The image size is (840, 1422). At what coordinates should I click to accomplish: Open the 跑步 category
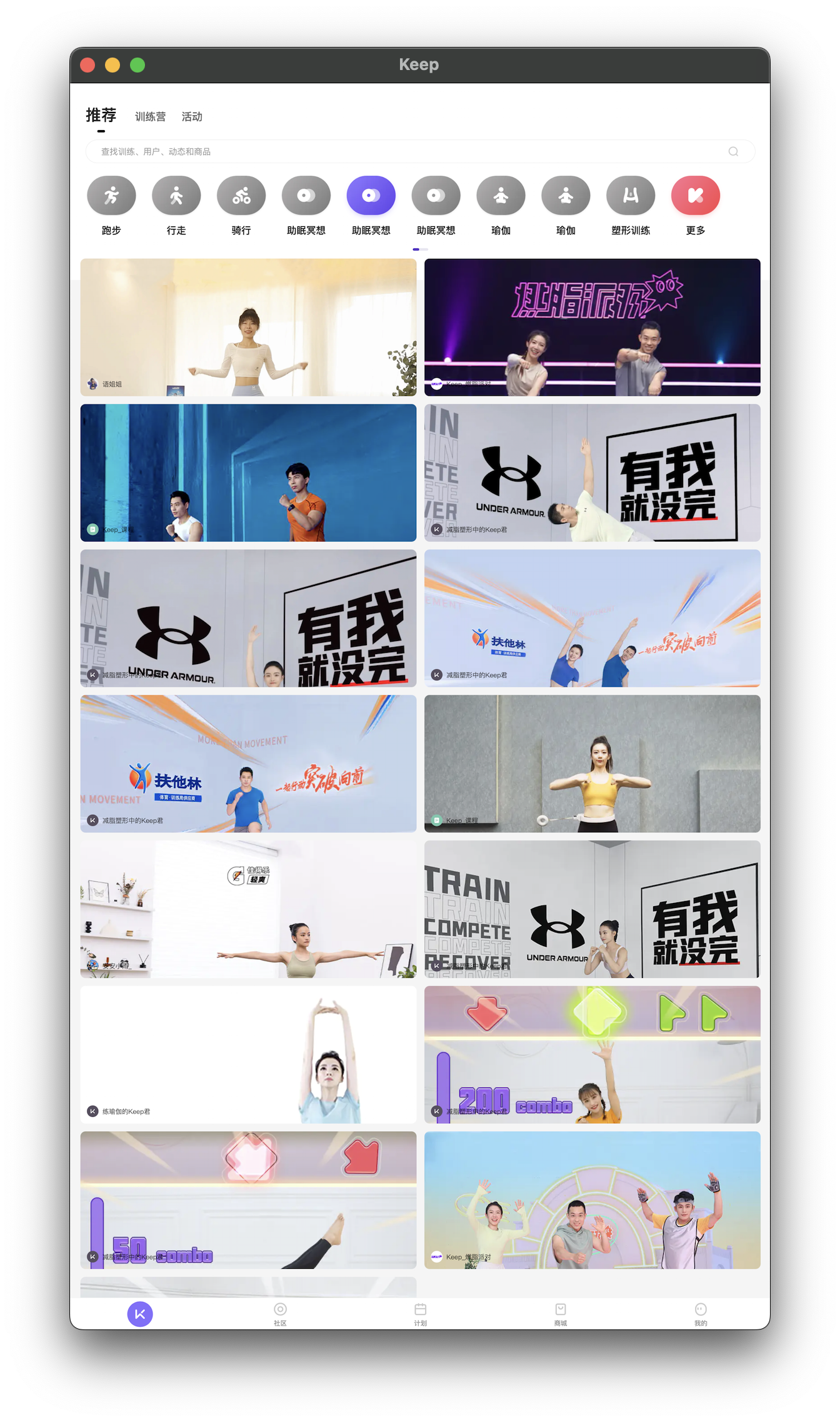111,196
